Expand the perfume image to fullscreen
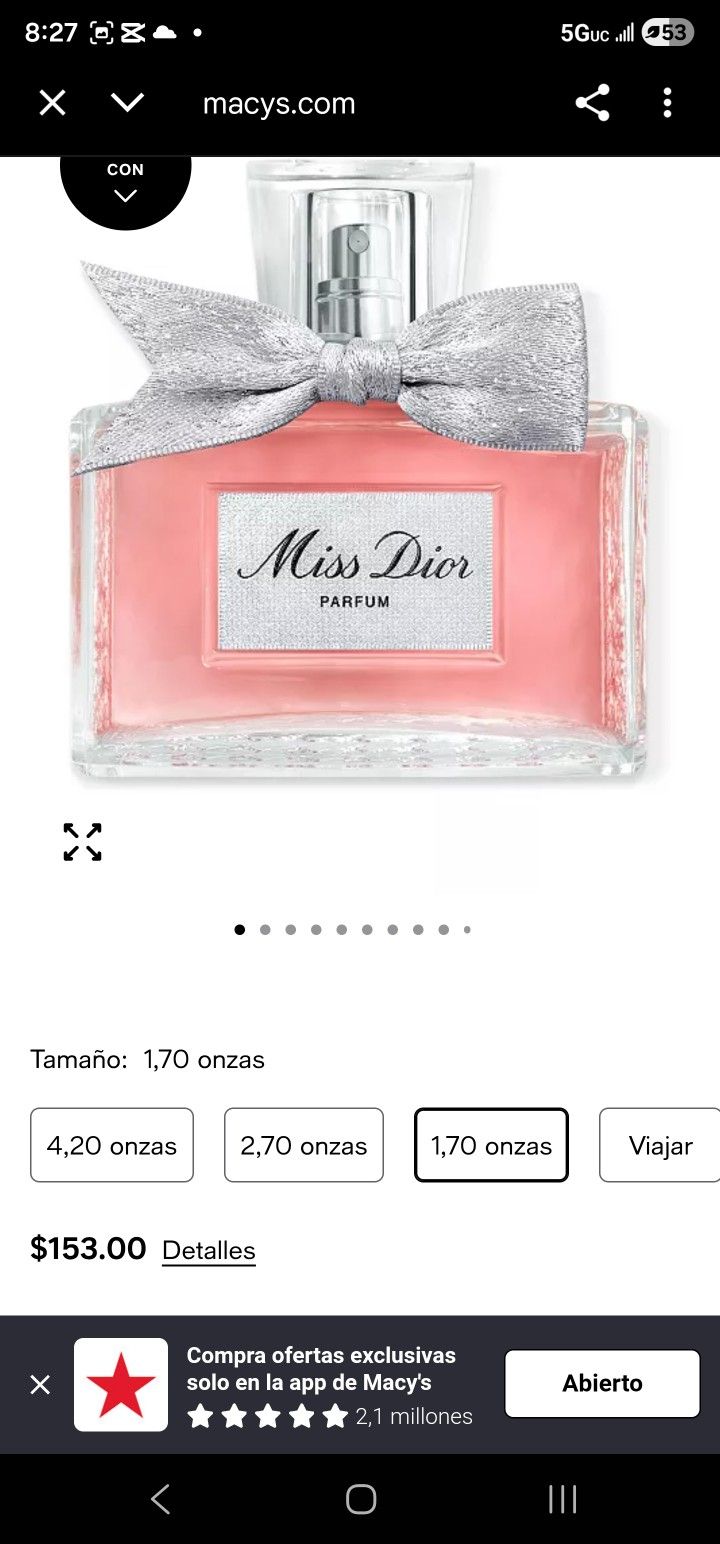 point(82,842)
